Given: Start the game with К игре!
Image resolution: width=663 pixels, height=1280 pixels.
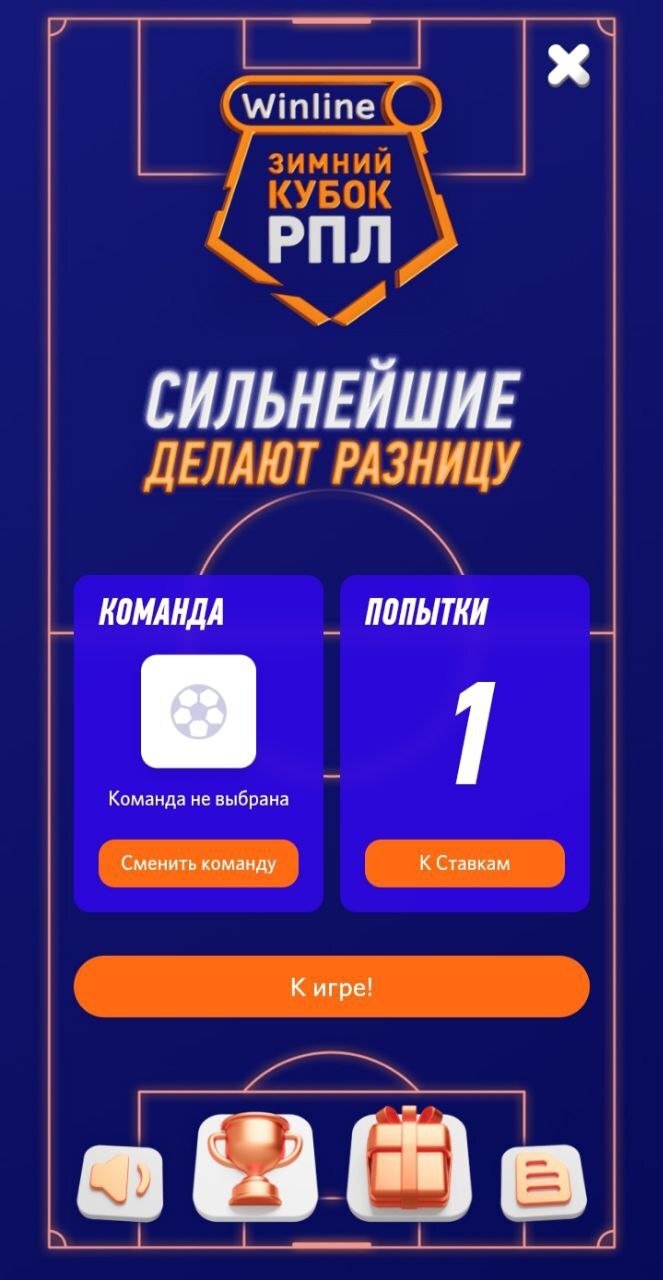Looking at the screenshot, I should [331, 987].
